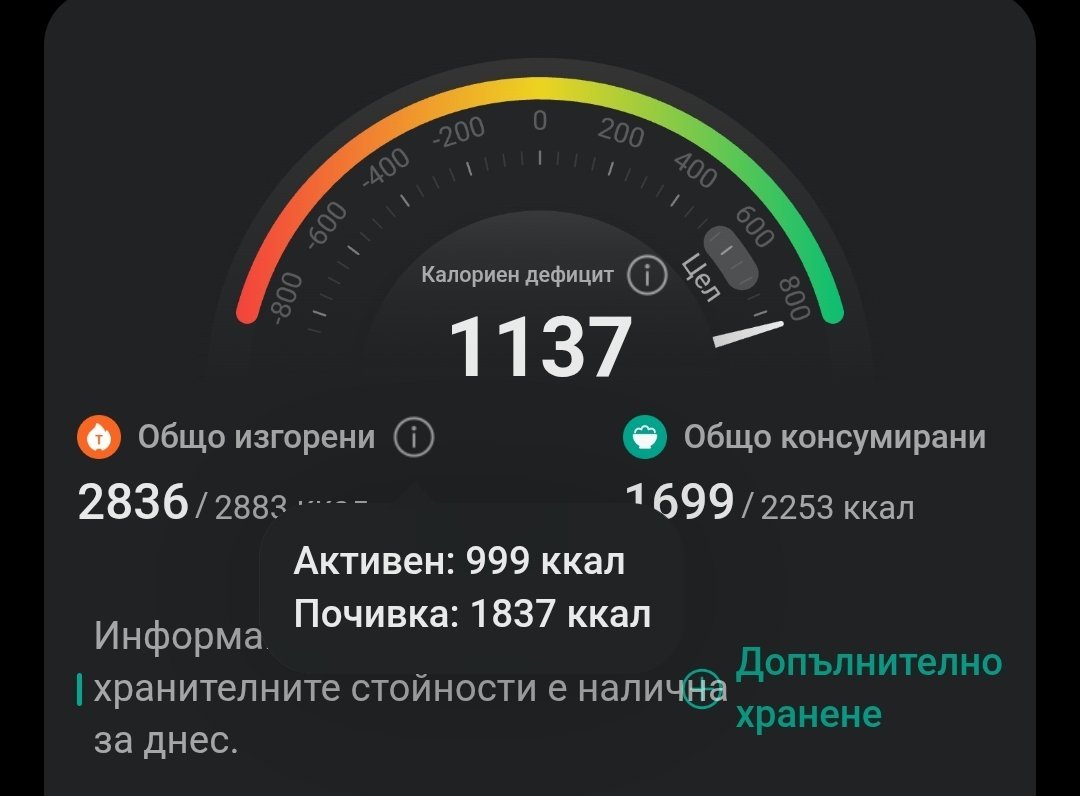The height and width of the screenshot is (796, 1080).
Task: Open the Калориен дефицит info icon
Action: tap(647, 275)
